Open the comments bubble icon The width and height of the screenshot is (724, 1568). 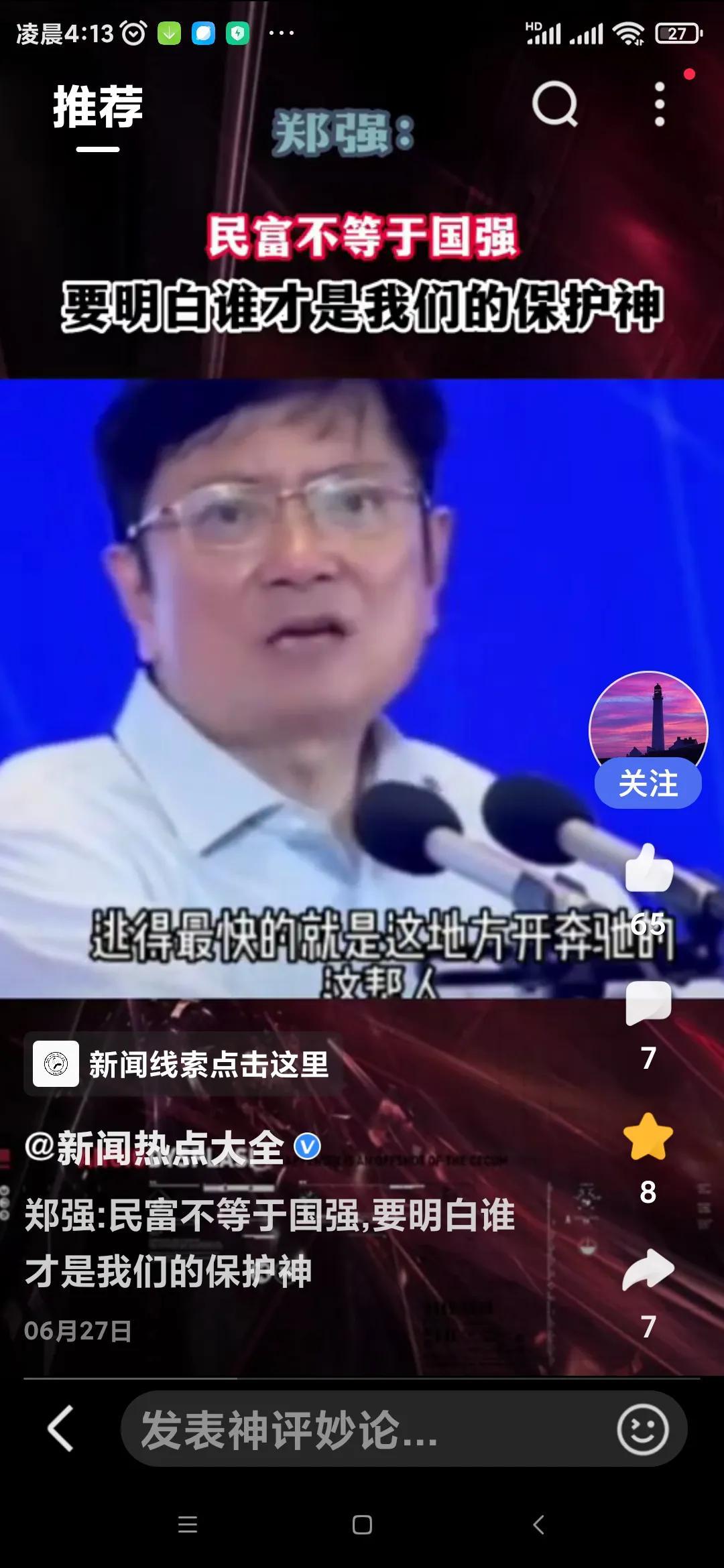pos(648,1003)
